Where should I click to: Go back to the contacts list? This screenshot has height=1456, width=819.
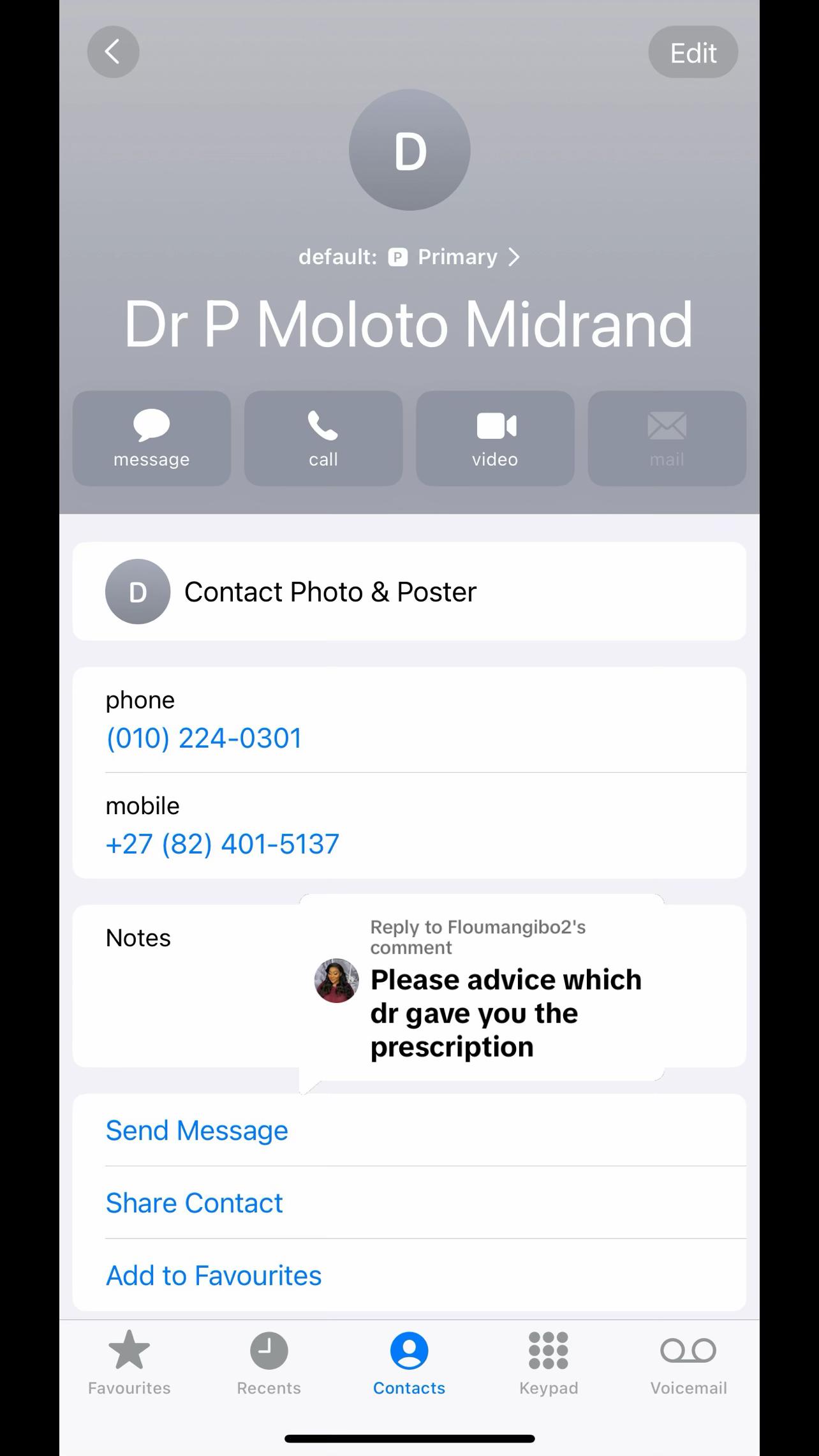tap(114, 52)
